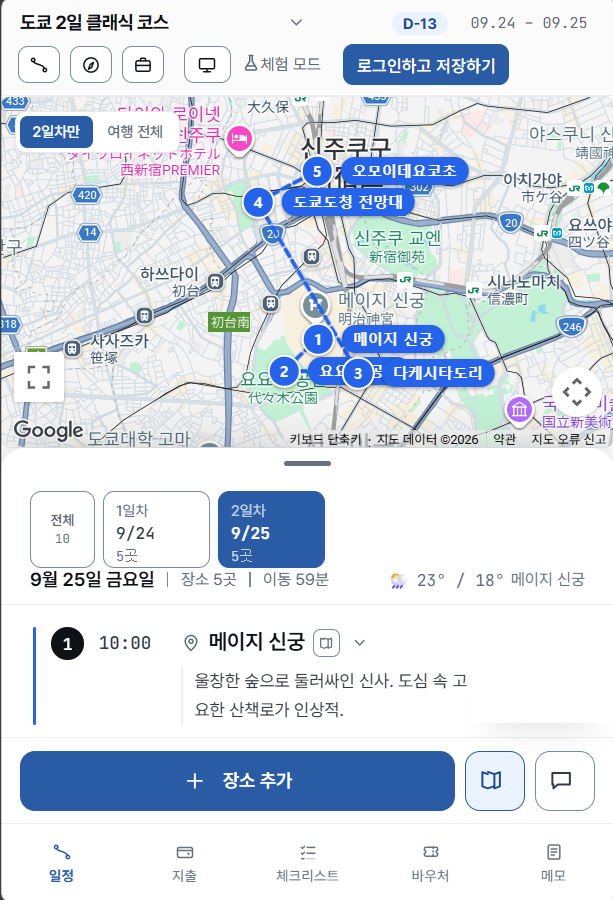
Task: Open the briefcase icon
Action: pos(143,65)
